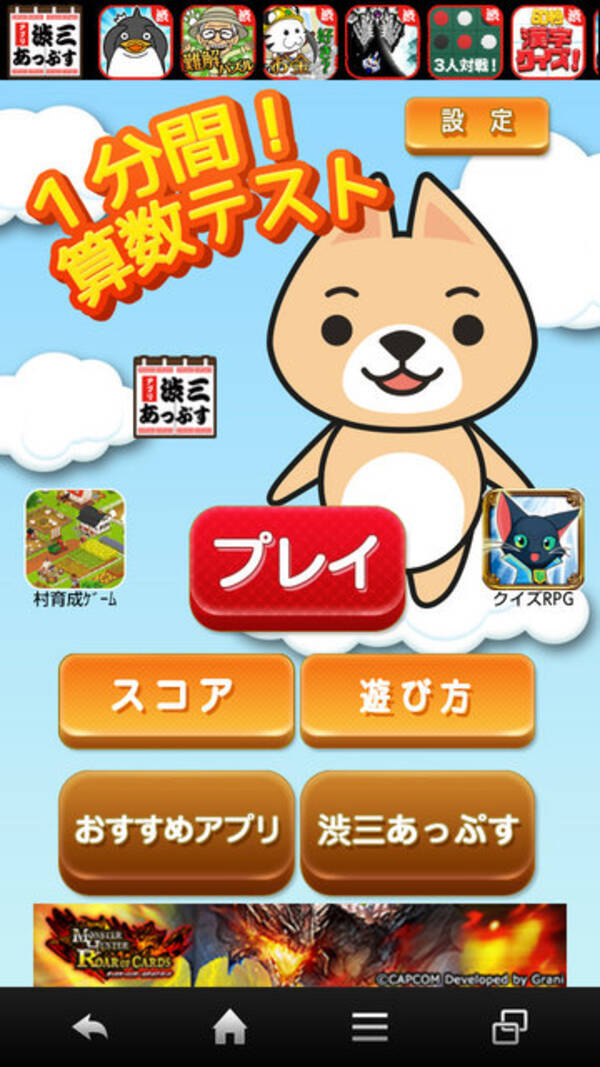The image size is (600, 1067).
Task: Tap the Monster Hunter Roar of Cards banner
Action: tap(299, 944)
